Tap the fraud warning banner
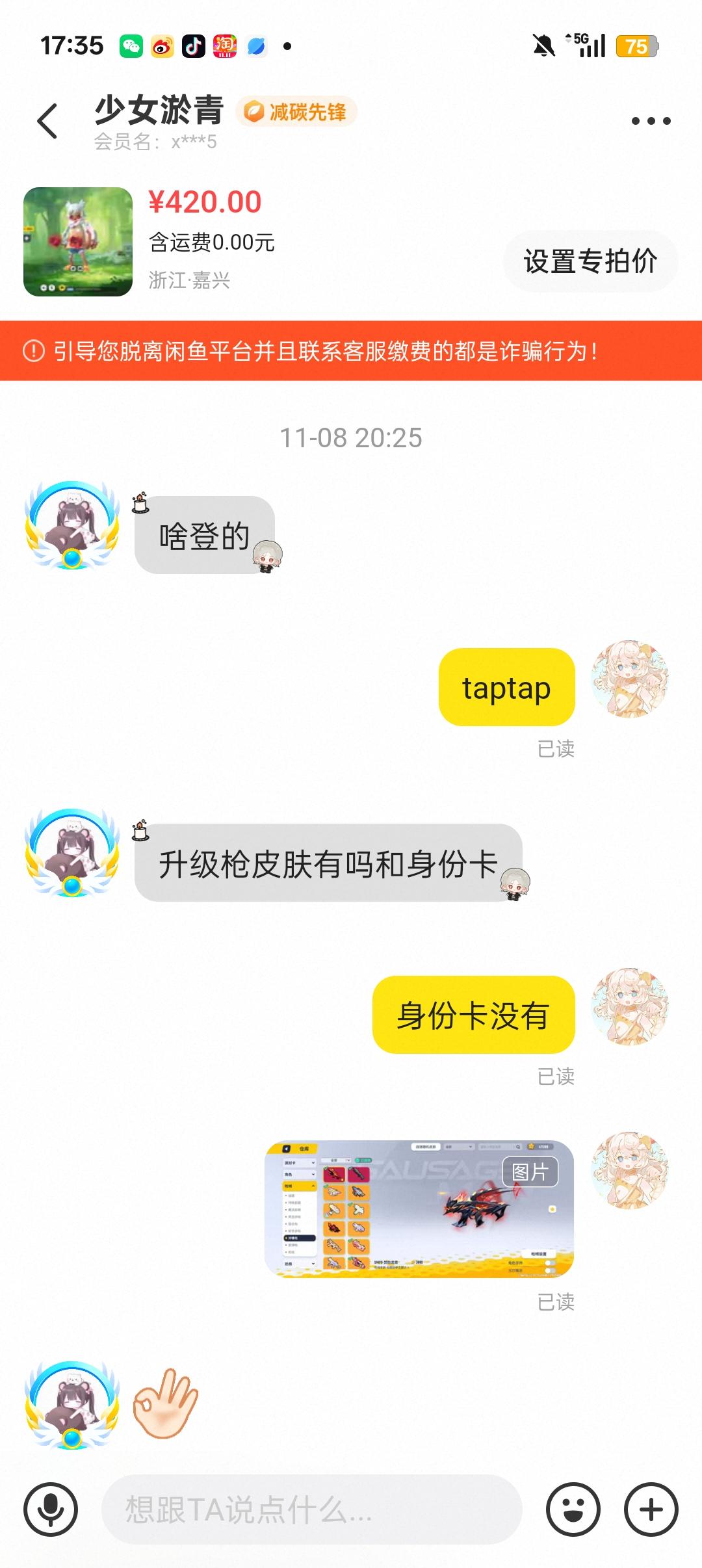 point(351,353)
